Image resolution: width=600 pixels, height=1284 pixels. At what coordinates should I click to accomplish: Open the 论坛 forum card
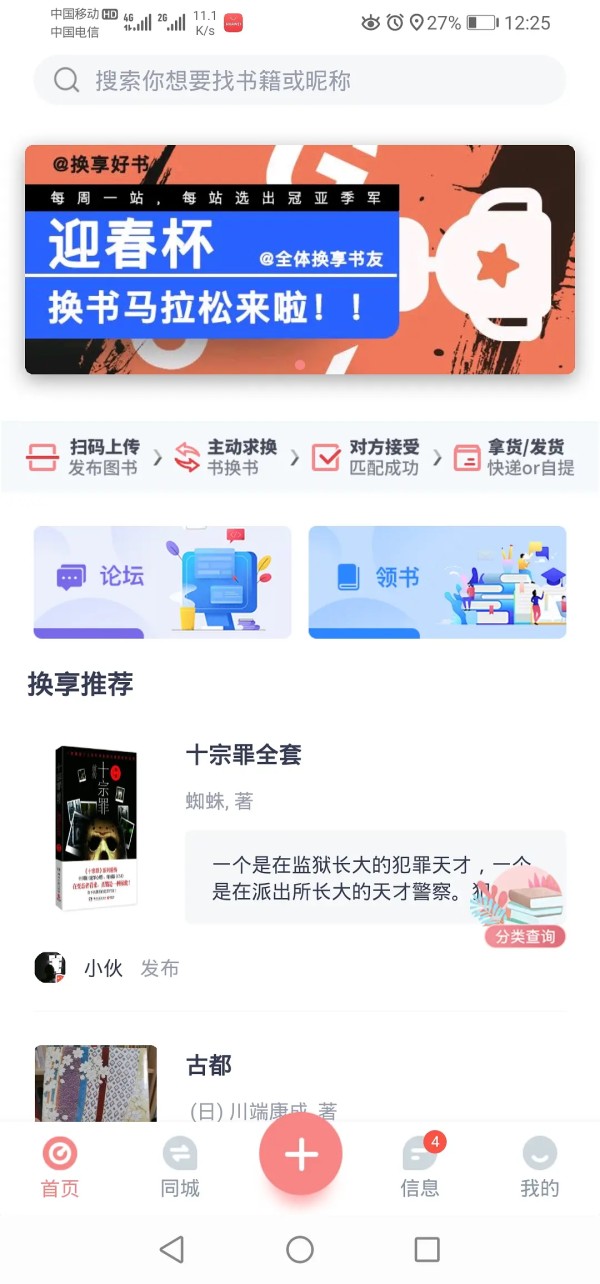coord(162,582)
